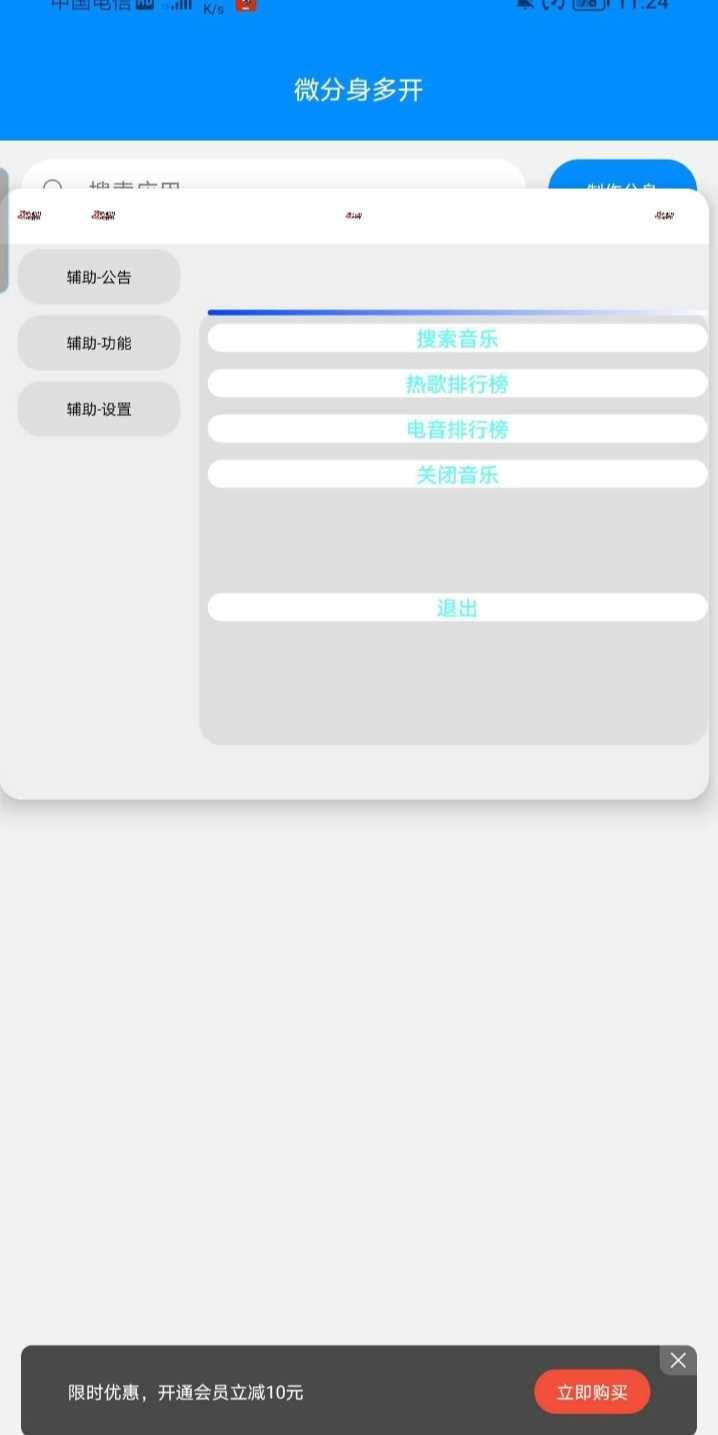Open the 电音排行榜 chart
Screen dimensions: 718x1435
click(x=457, y=429)
